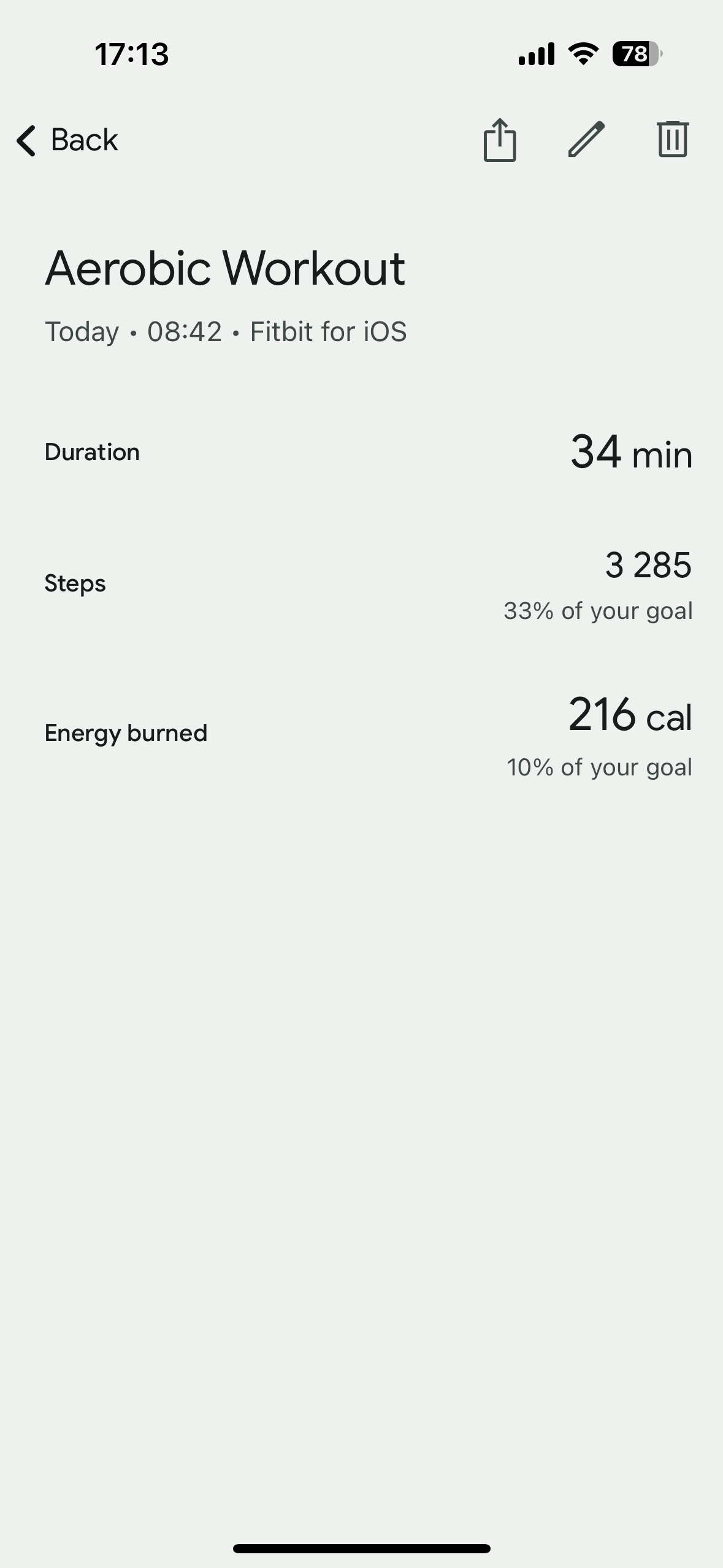
Task: Share this Aerobic Workout activity
Action: pos(500,140)
